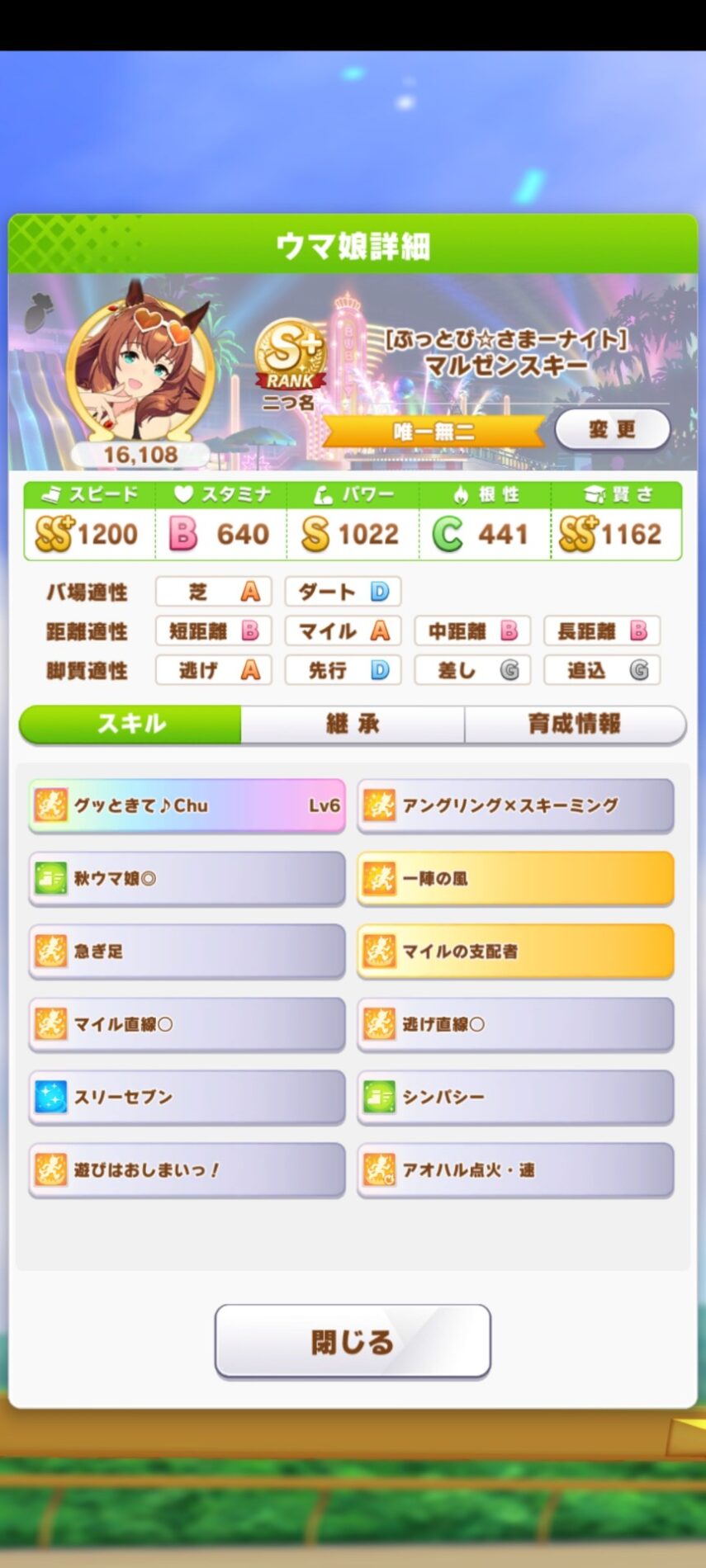Open the マイルの支配者 skill
The width and height of the screenshot is (706, 1568).
click(x=515, y=951)
